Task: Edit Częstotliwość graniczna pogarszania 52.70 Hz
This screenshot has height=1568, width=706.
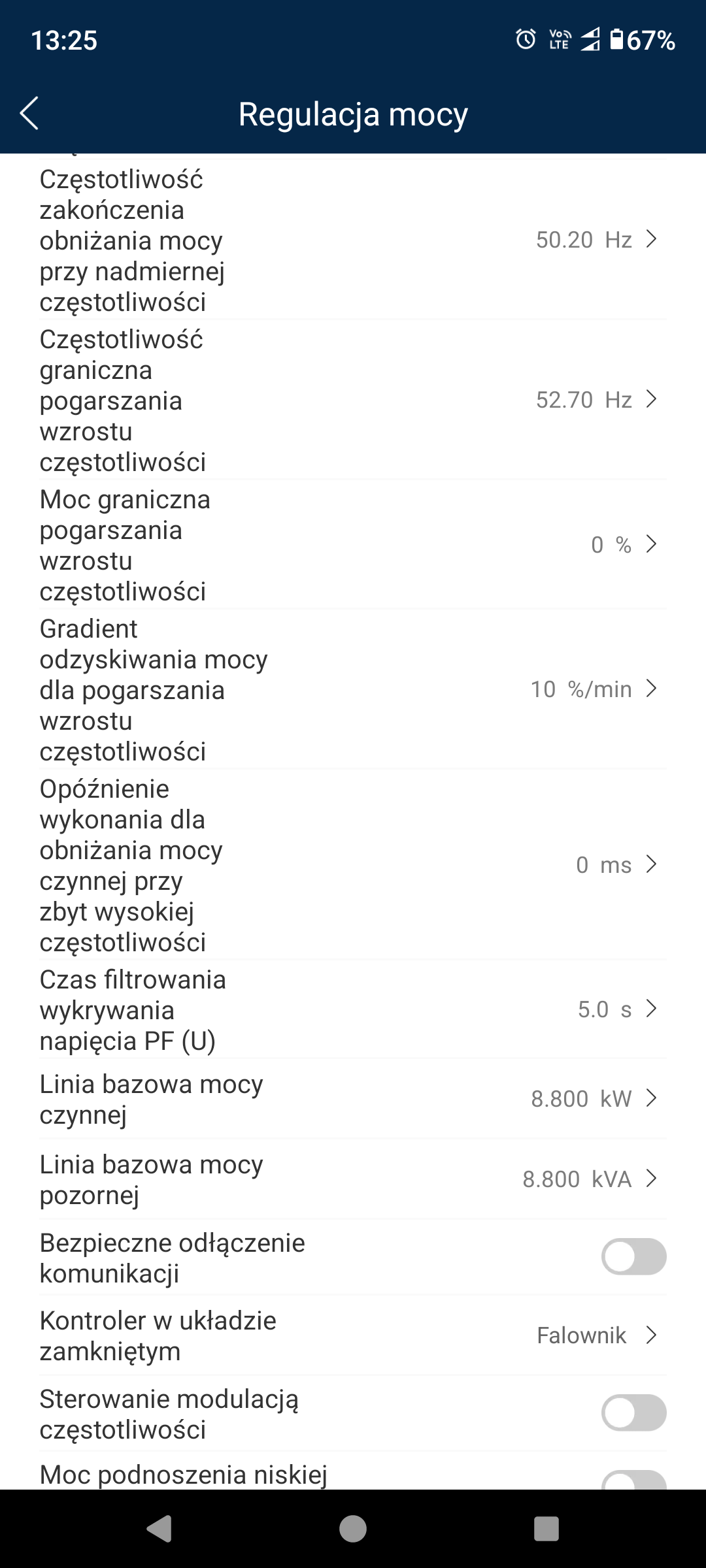Action: click(x=353, y=400)
